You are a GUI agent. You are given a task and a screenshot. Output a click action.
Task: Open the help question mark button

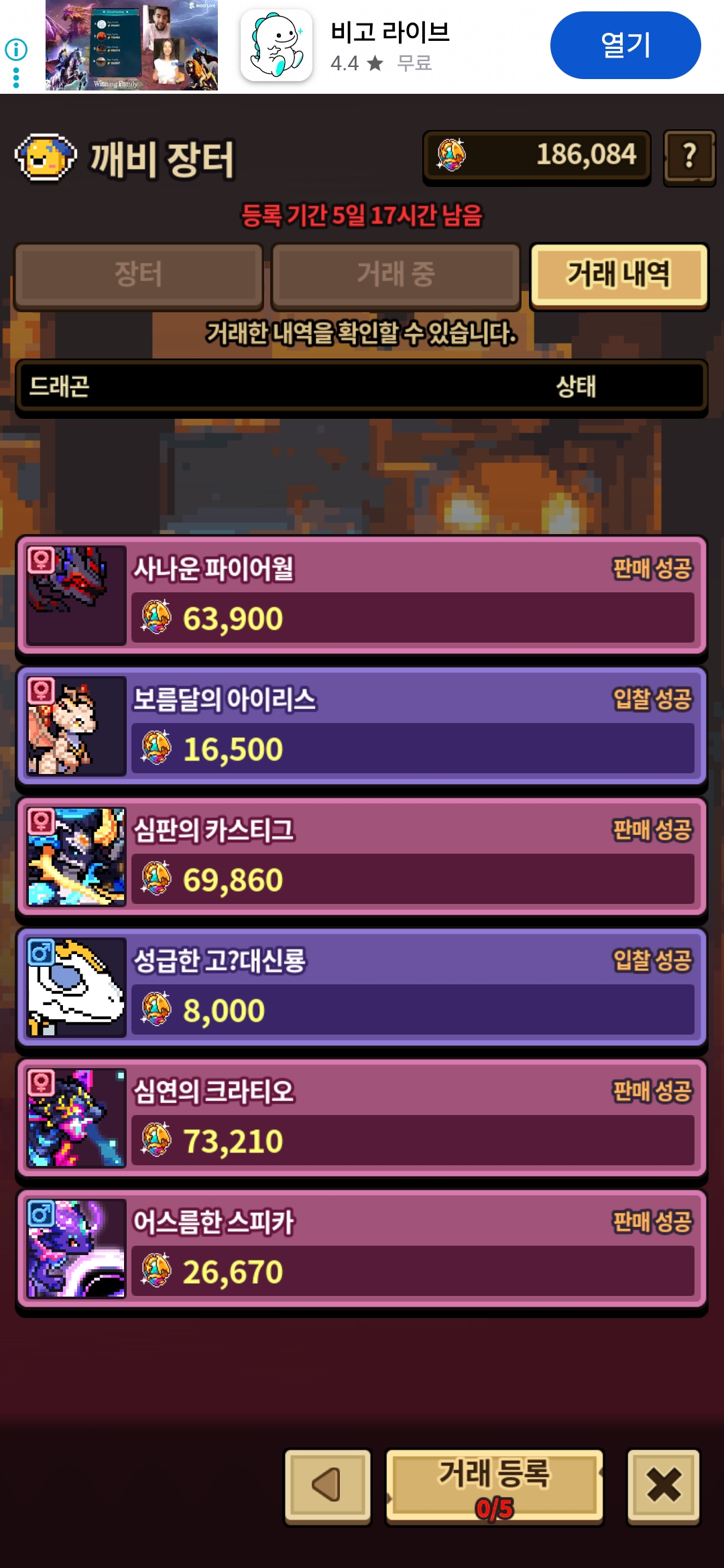tap(689, 157)
